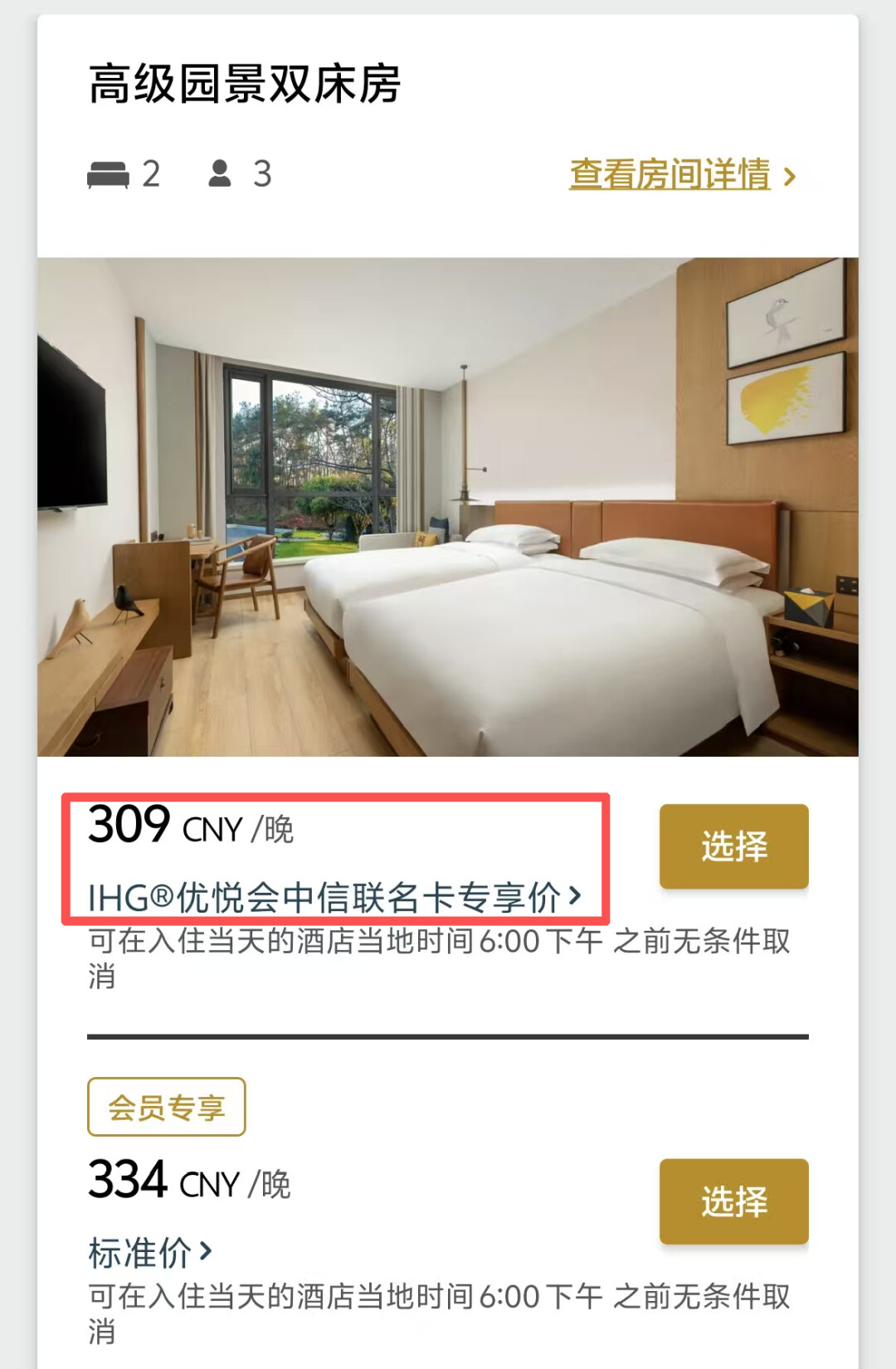896x1369 pixels.
Task: Select the 309 CNY 中信联名卡专享价 rate
Action: click(733, 846)
